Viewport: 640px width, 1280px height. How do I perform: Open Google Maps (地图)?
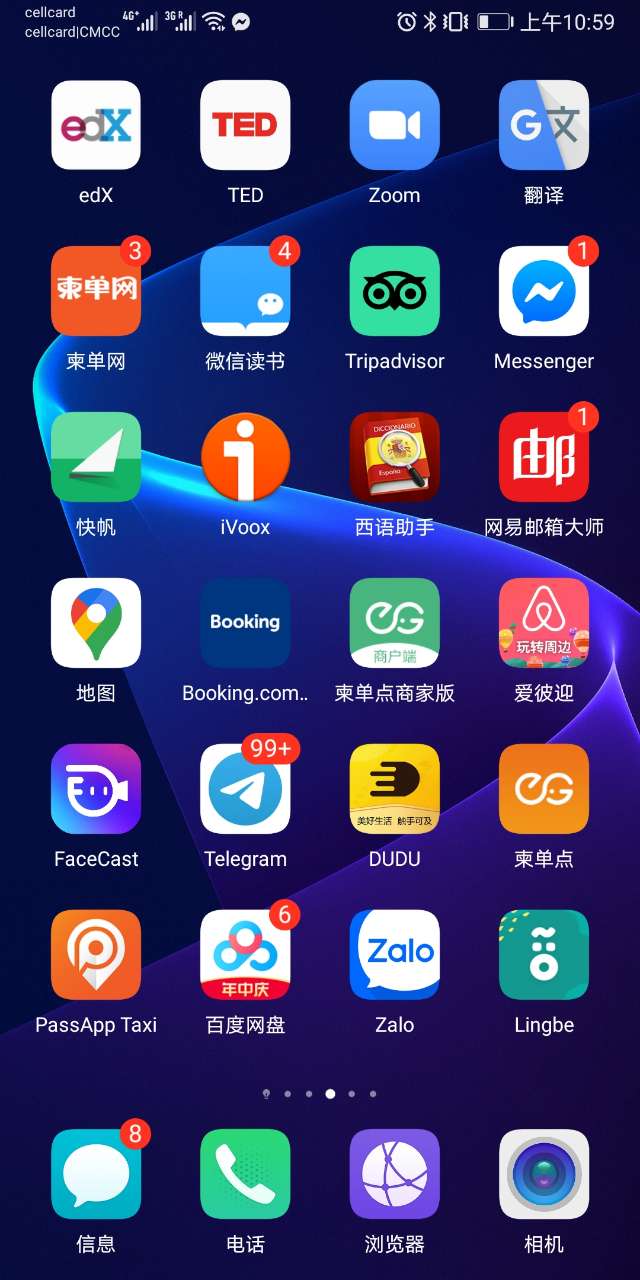tap(96, 624)
